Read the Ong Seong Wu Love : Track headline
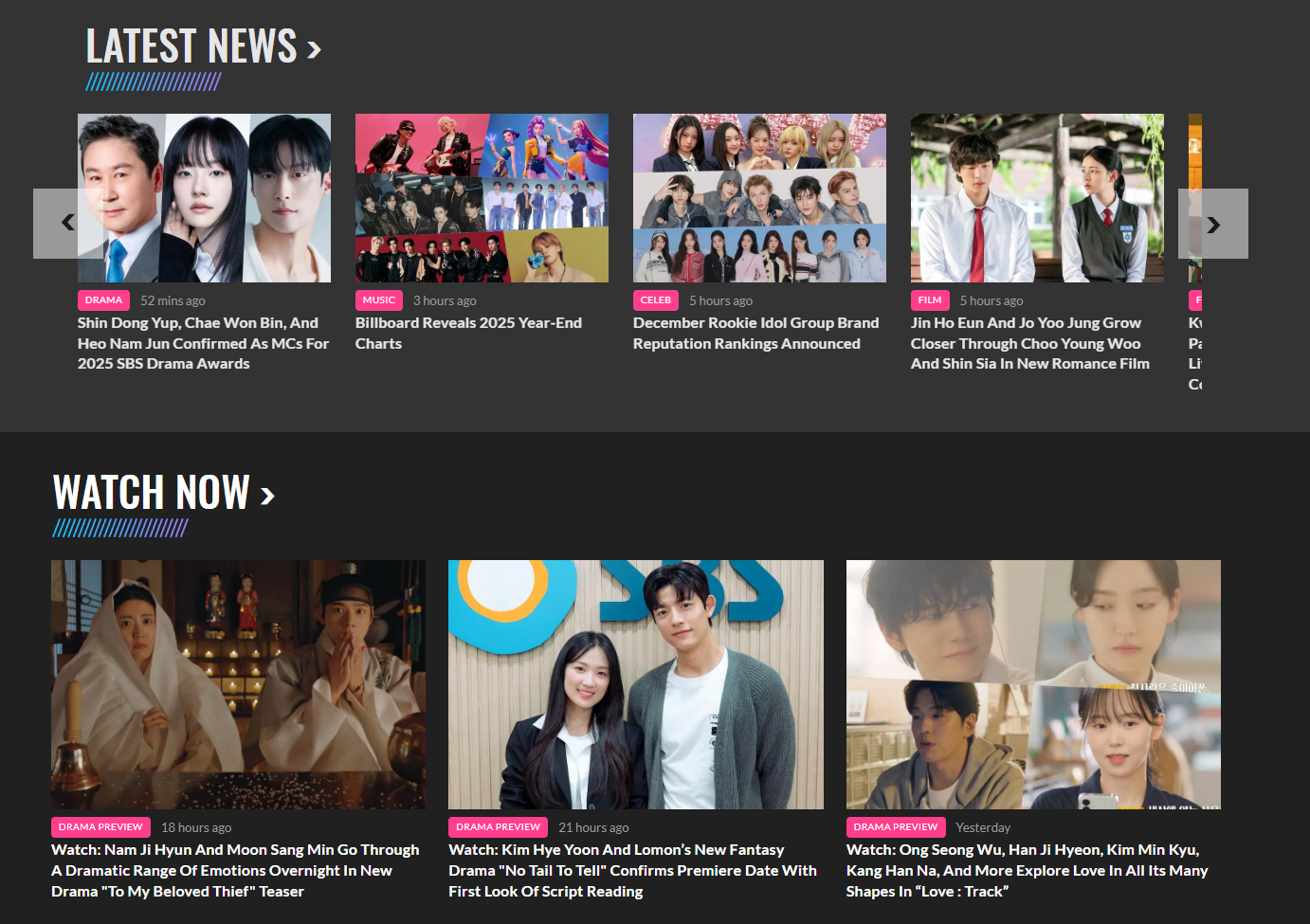 coord(1027,870)
